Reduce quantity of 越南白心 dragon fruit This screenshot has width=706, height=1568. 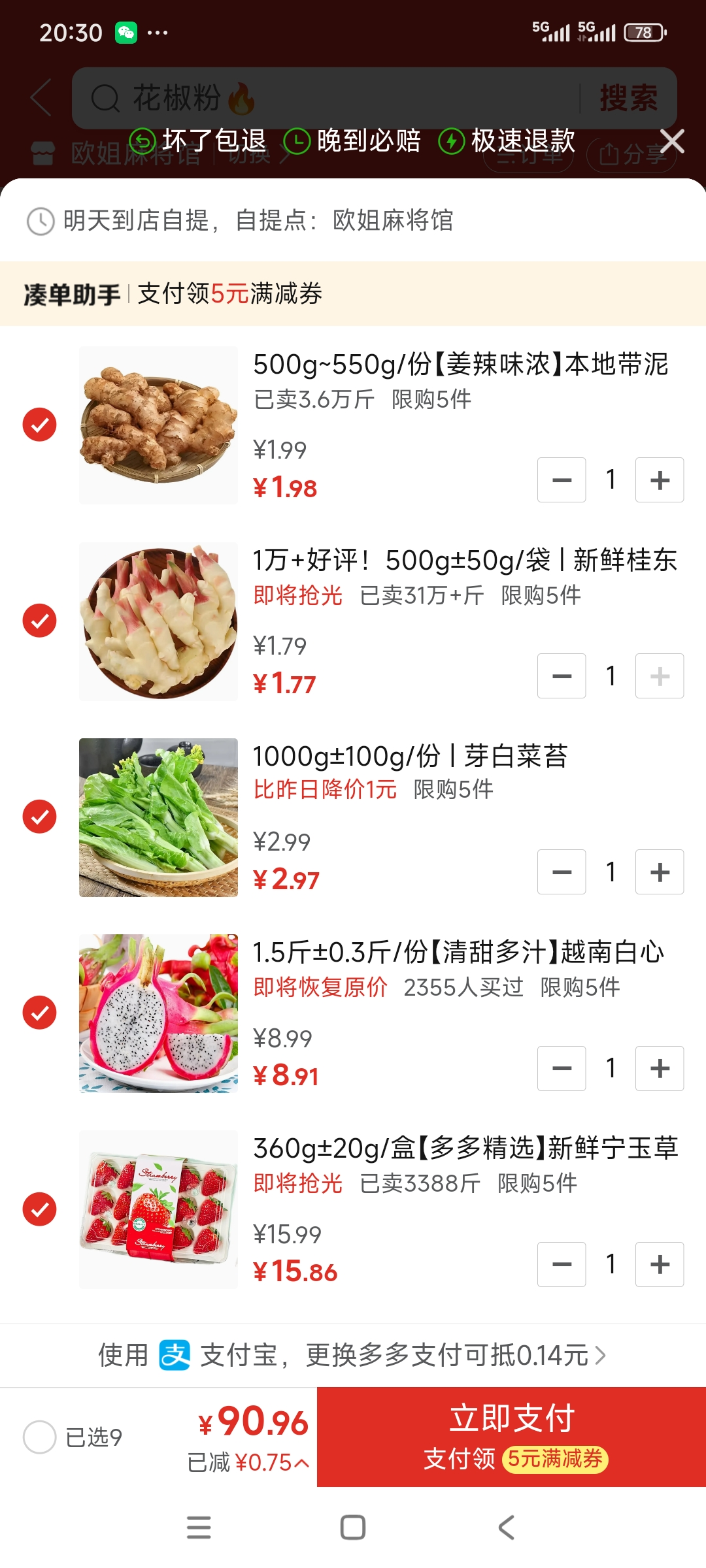click(562, 1068)
